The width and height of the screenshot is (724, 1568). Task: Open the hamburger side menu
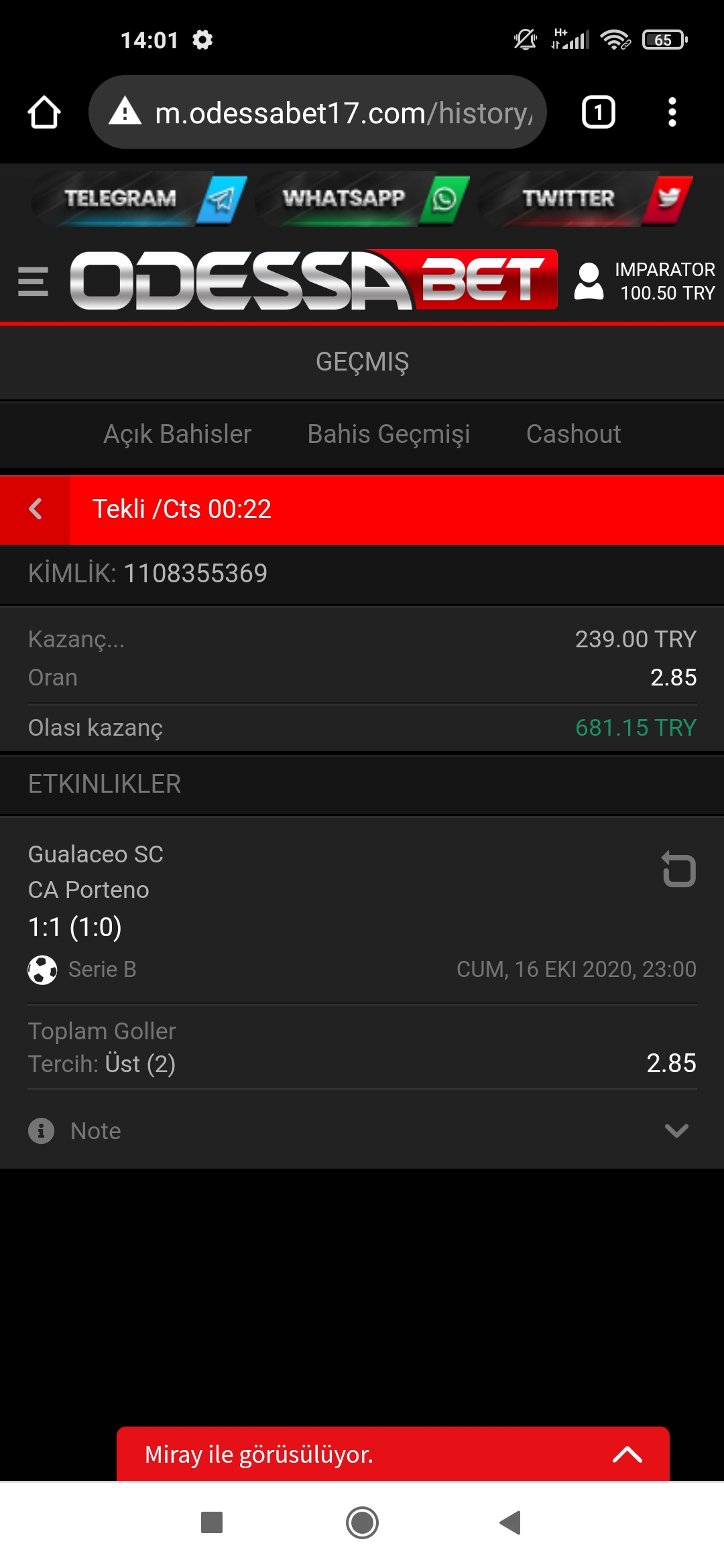(33, 281)
